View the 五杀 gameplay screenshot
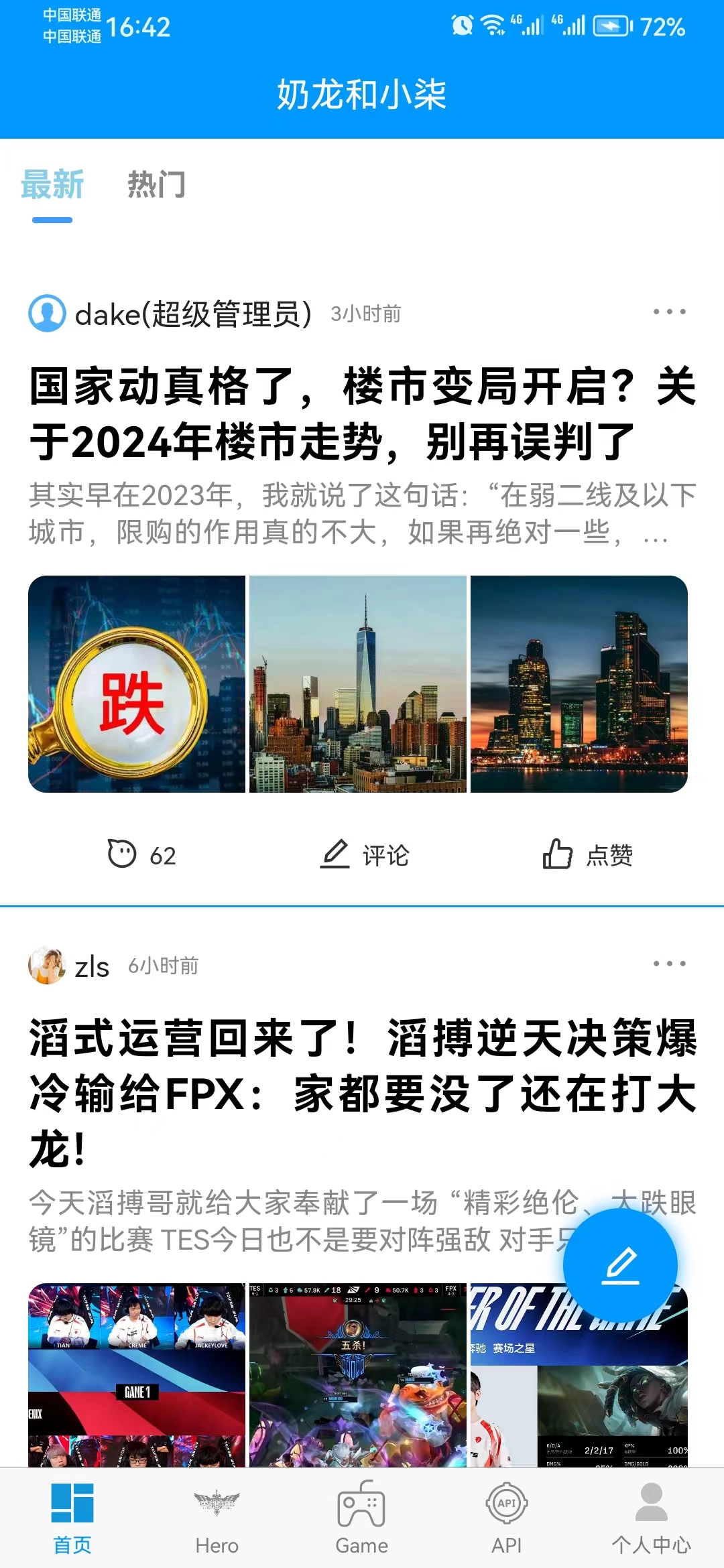Screen dimensions: 724x1568 (x=358, y=1374)
